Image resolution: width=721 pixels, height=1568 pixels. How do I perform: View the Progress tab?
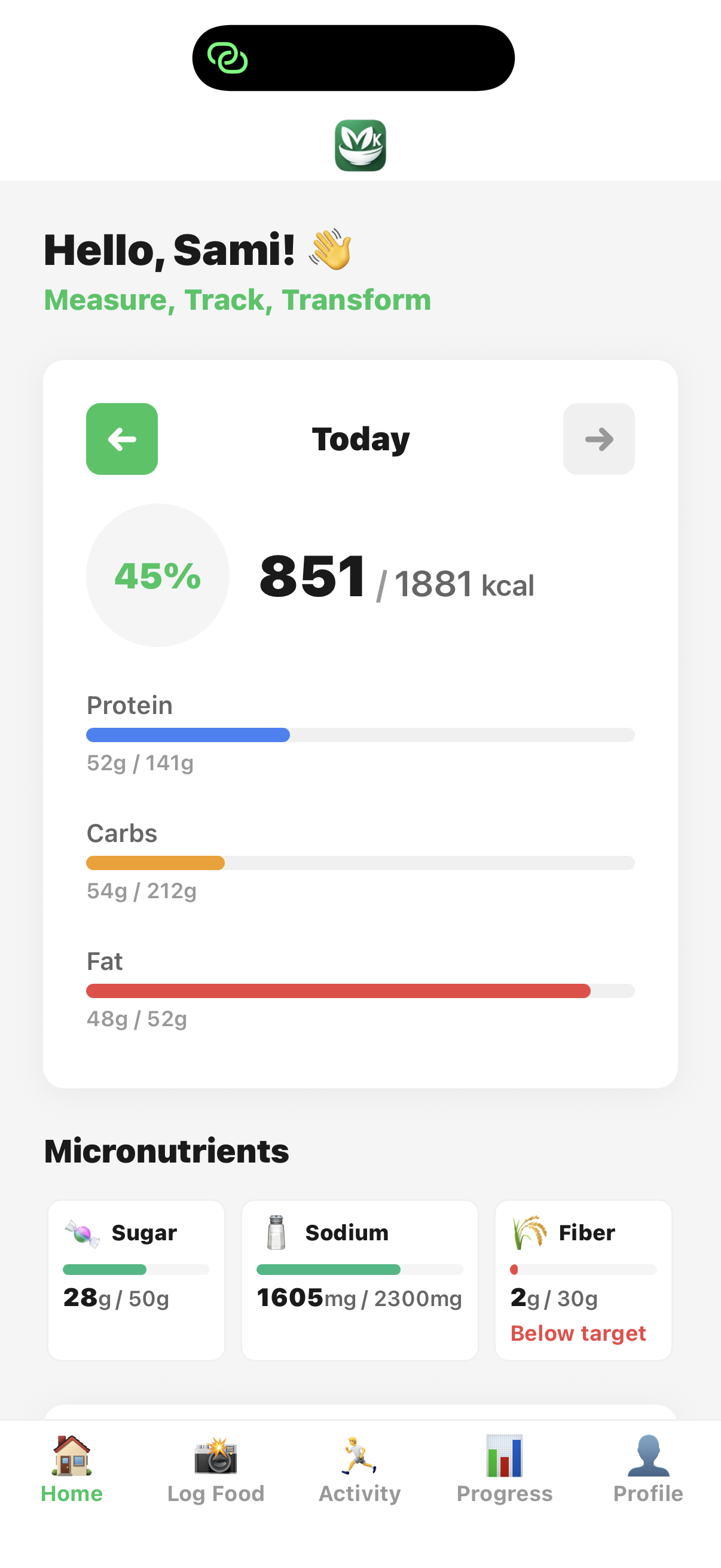point(505,1469)
